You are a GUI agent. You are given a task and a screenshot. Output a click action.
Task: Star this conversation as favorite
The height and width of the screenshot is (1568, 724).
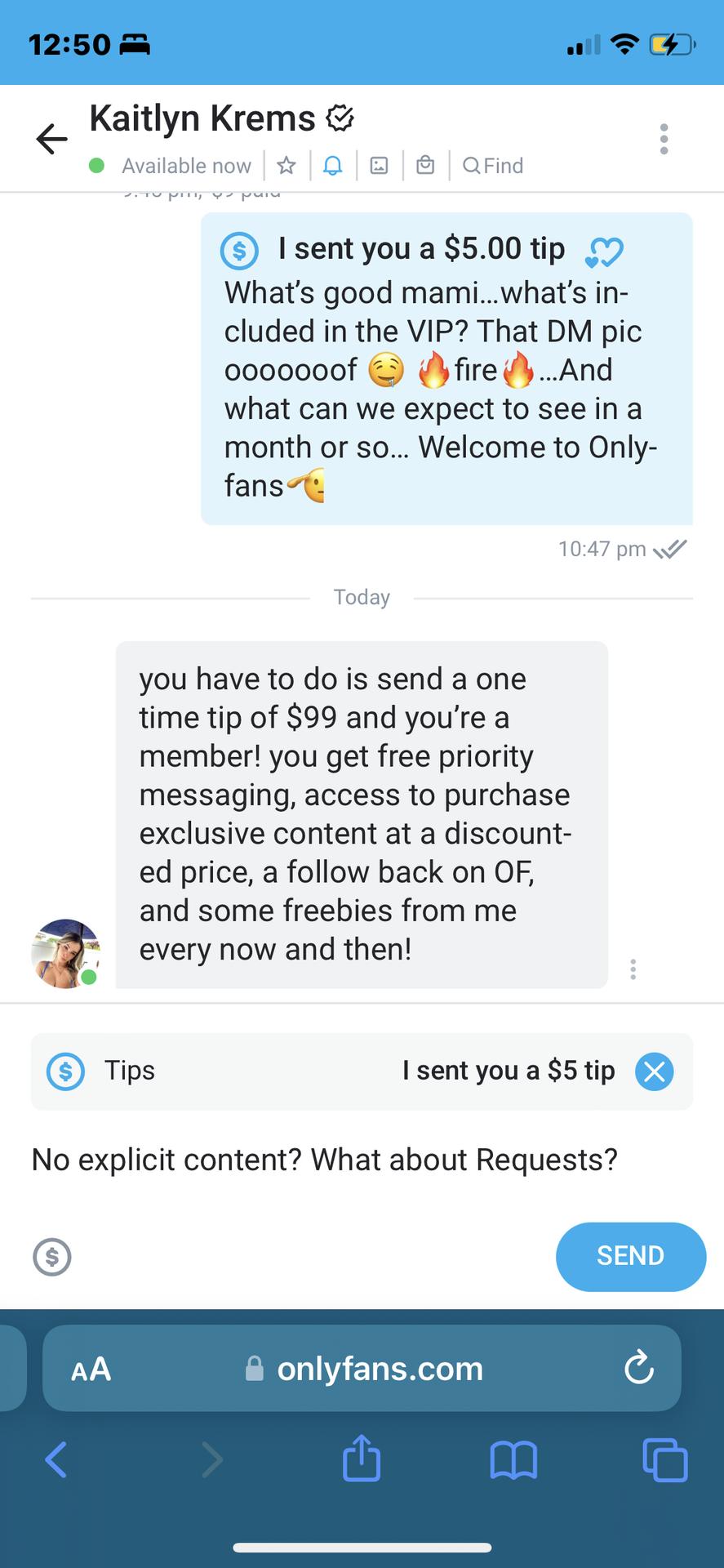point(286,166)
